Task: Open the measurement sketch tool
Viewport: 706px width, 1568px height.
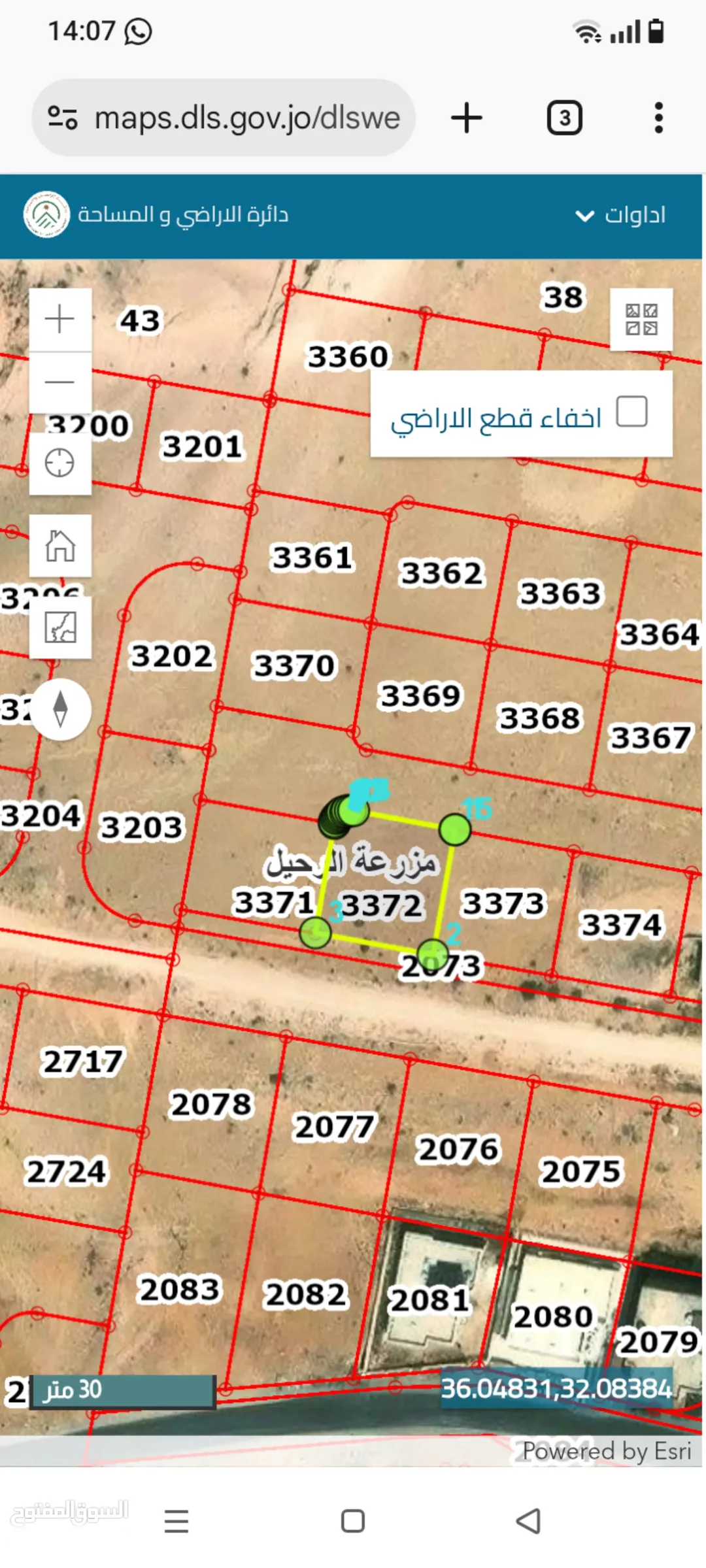Action: 60,627
